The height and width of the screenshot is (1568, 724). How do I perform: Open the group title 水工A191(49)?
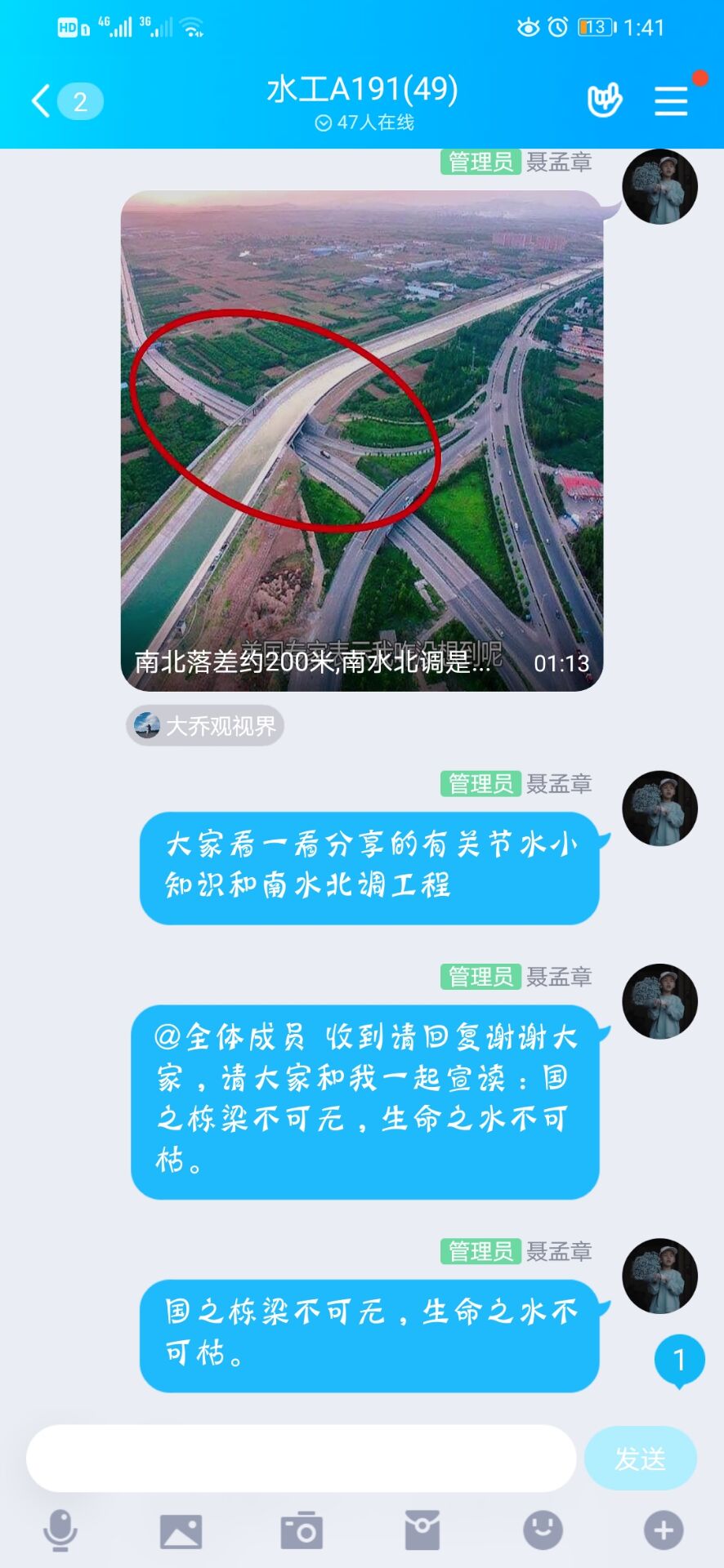point(362,90)
